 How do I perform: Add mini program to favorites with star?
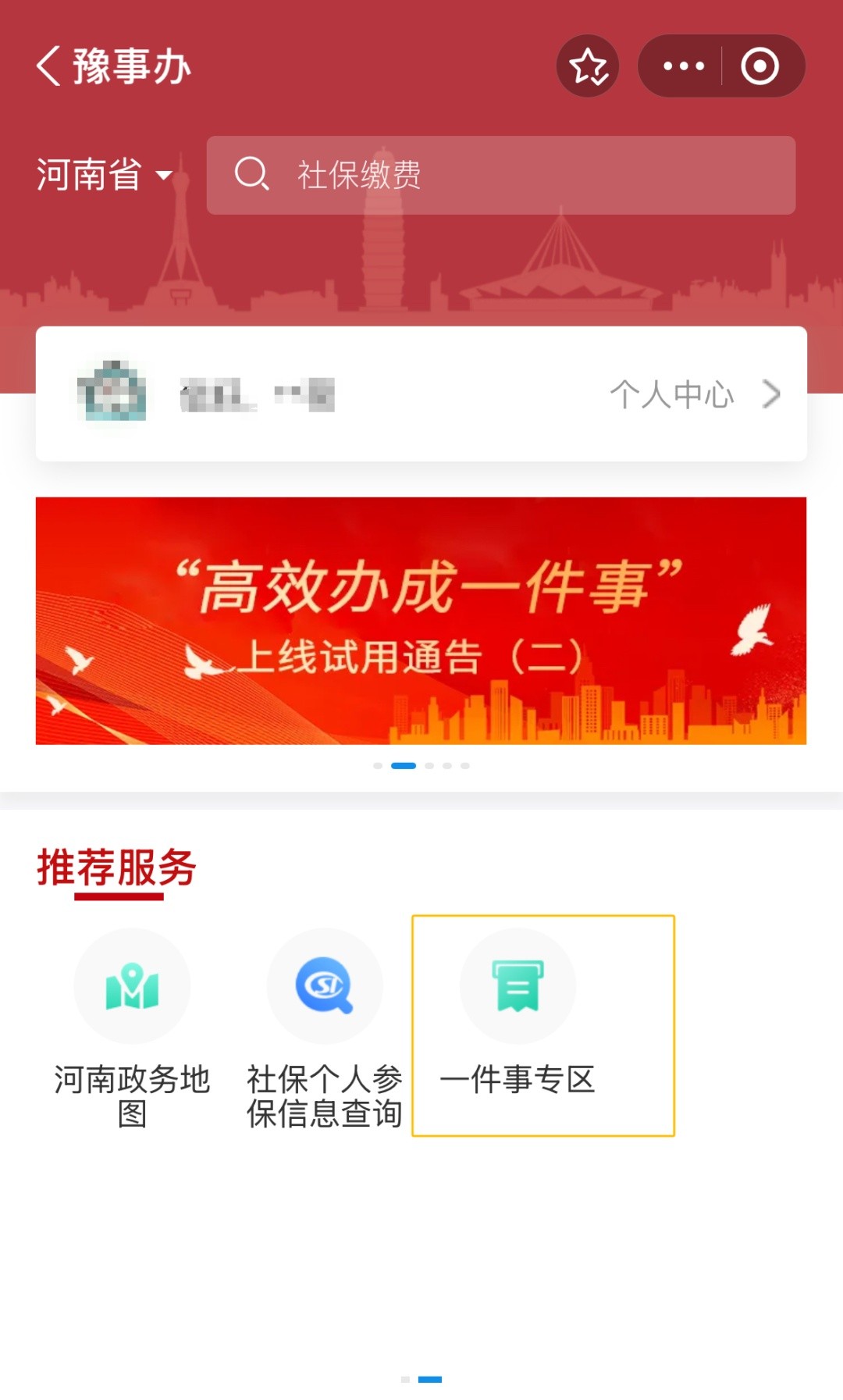(588, 66)
